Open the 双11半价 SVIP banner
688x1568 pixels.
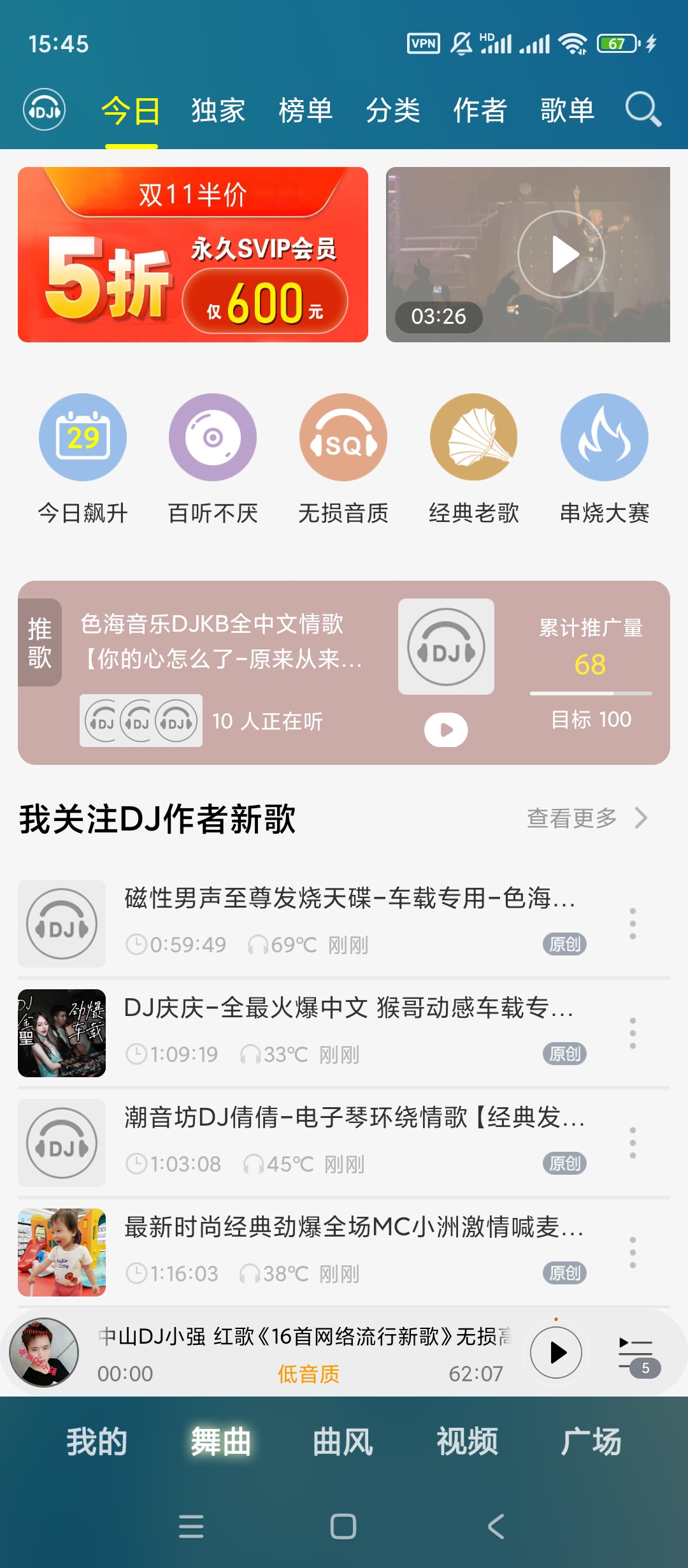[193, 255]
